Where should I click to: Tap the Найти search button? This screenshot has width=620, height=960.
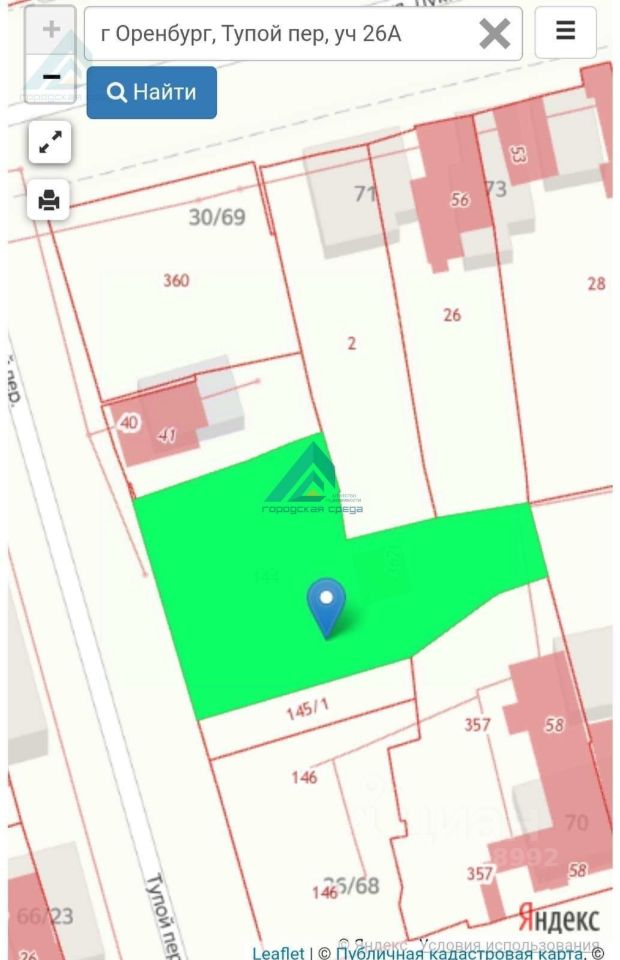click(x=152, y=93)
